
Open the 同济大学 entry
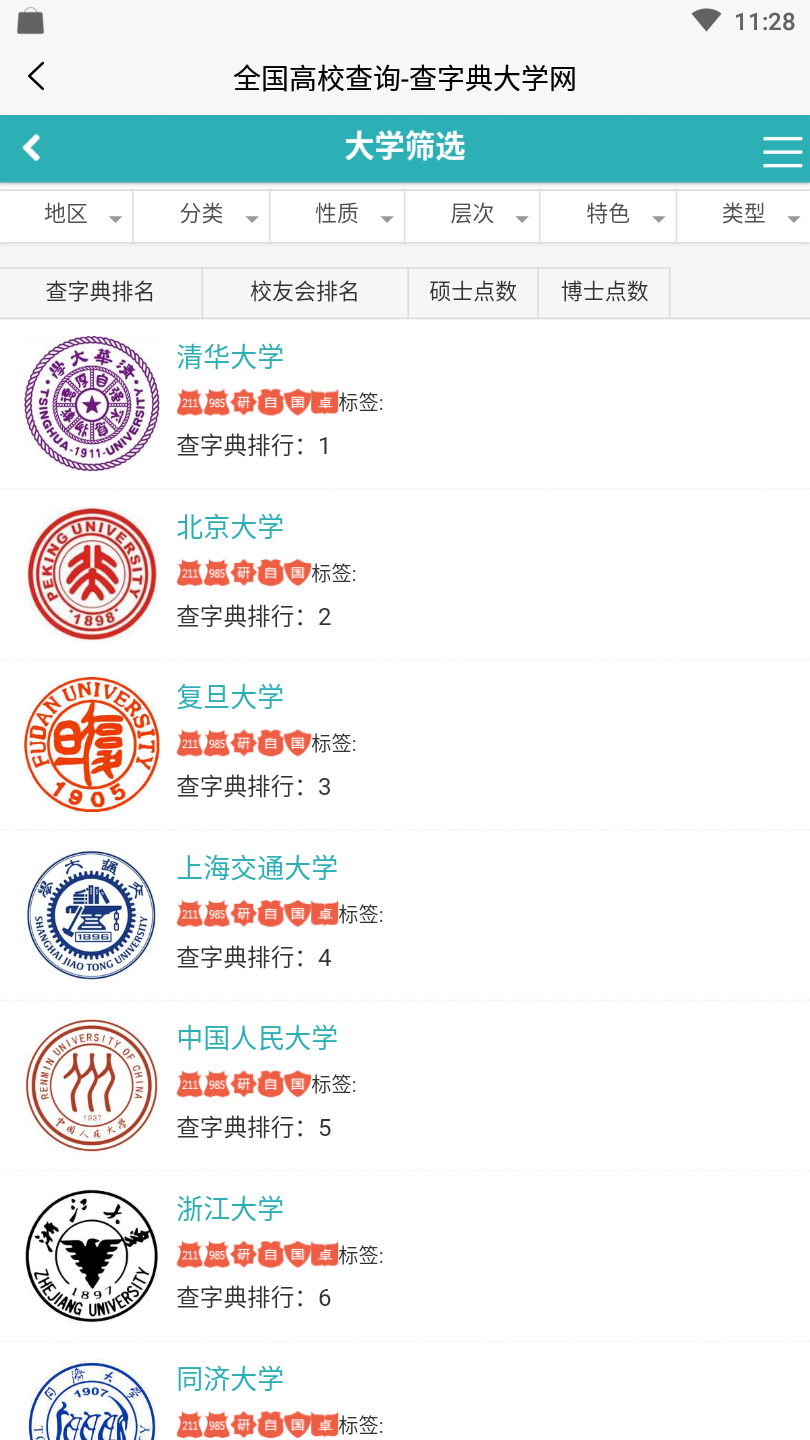coord(405,1391)
